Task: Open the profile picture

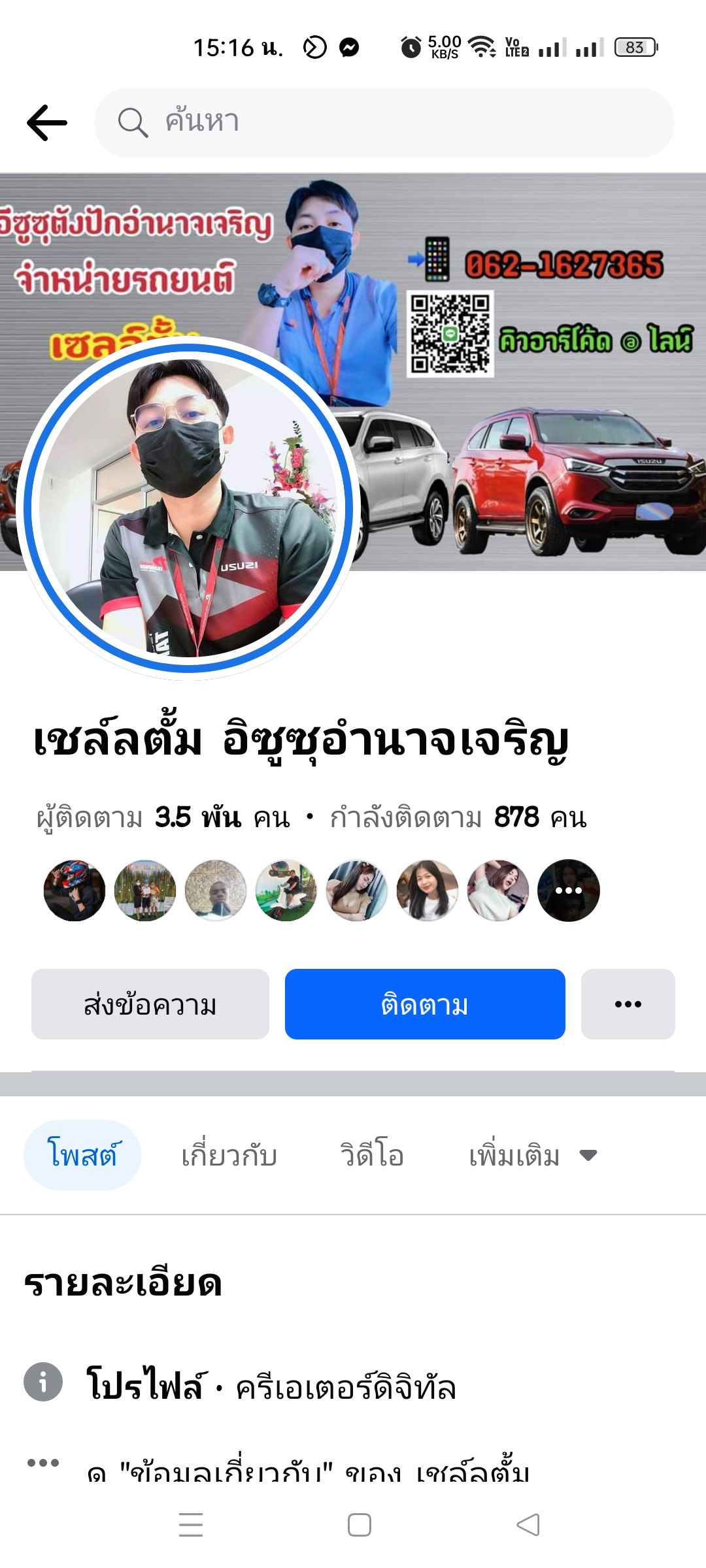Action: [x=188, y=508]
